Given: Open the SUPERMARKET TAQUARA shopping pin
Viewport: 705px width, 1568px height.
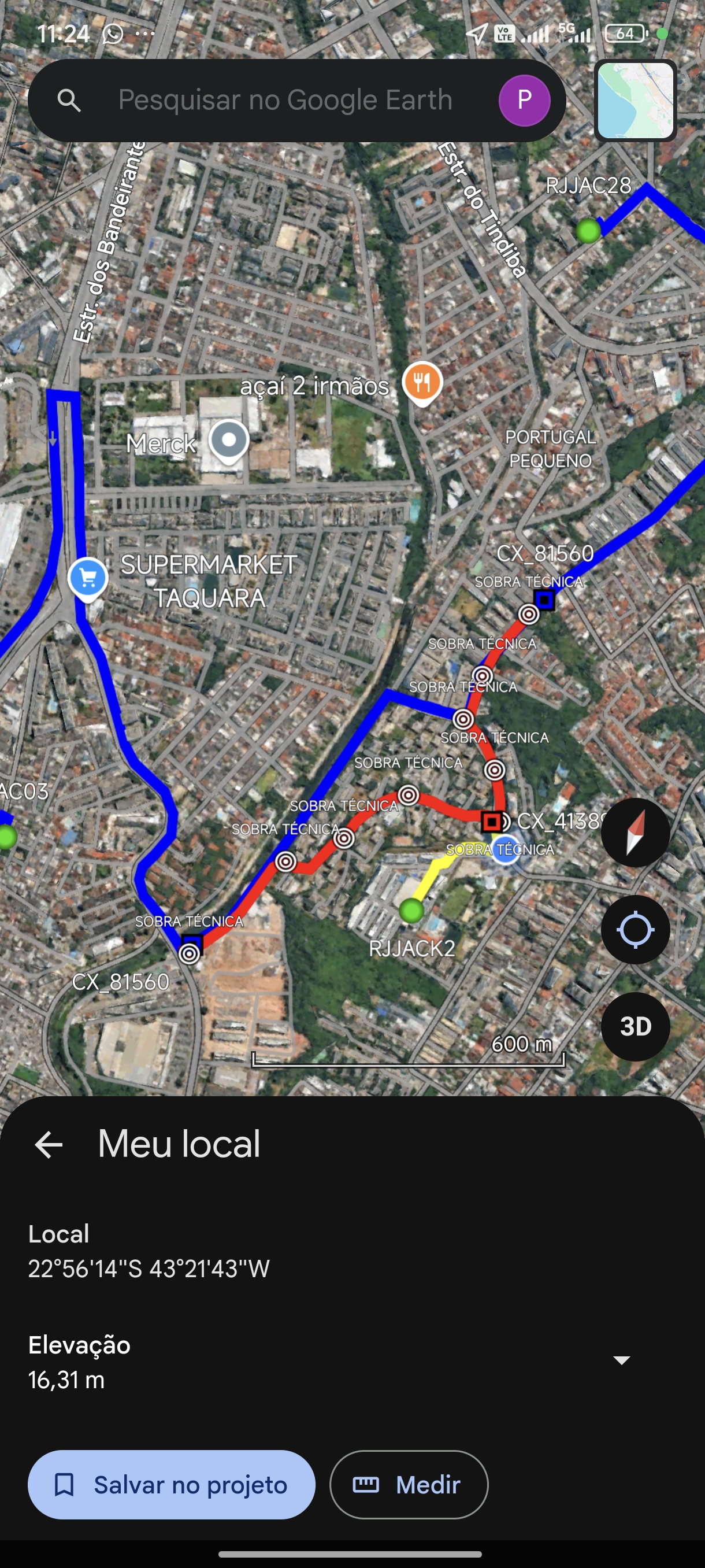Looking at the screenshot, I should [88, 579].
